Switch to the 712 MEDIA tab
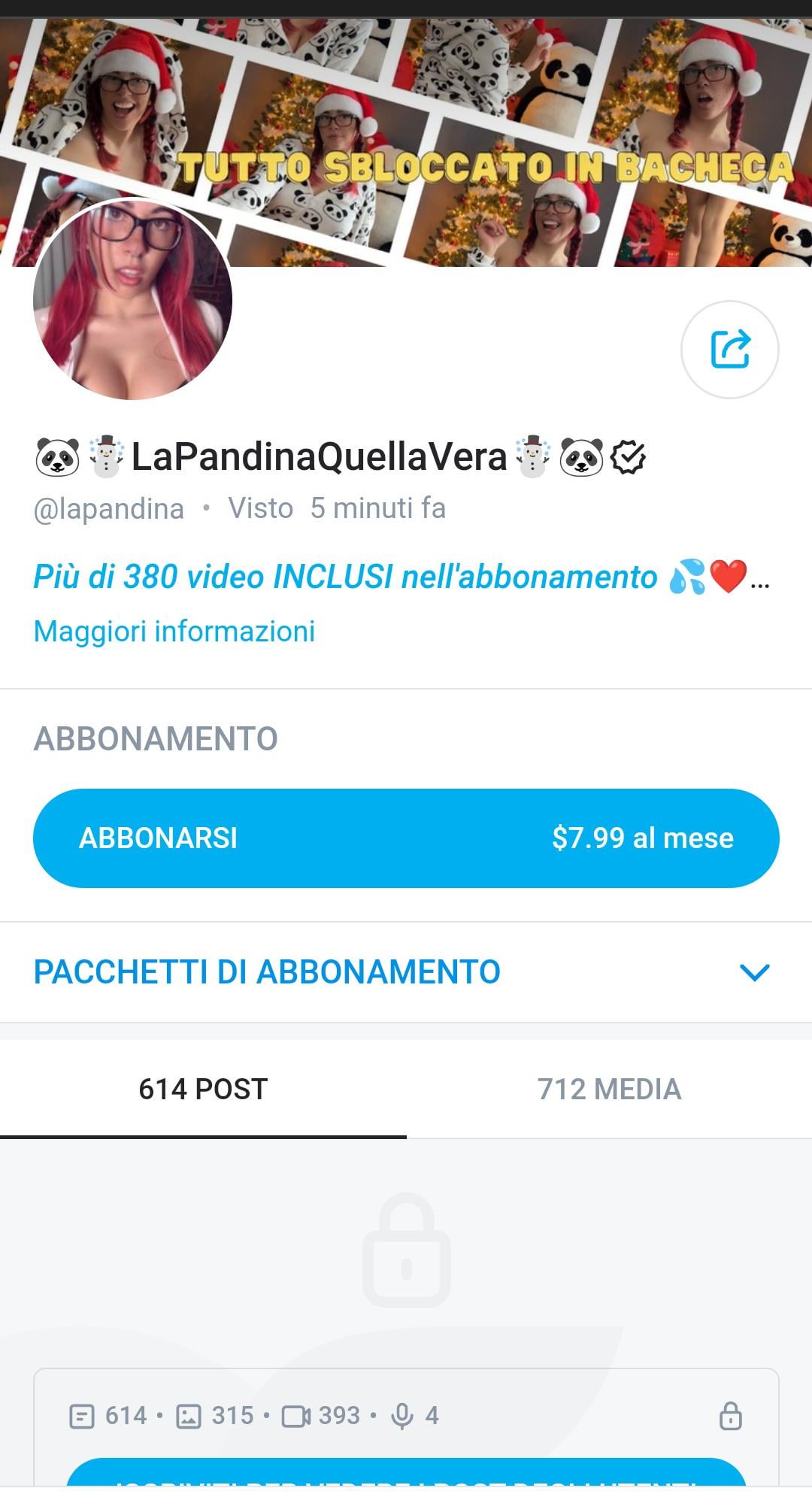Viewport: 812px width, 1497px height. pyautogui.click(x=609, y=1089)
